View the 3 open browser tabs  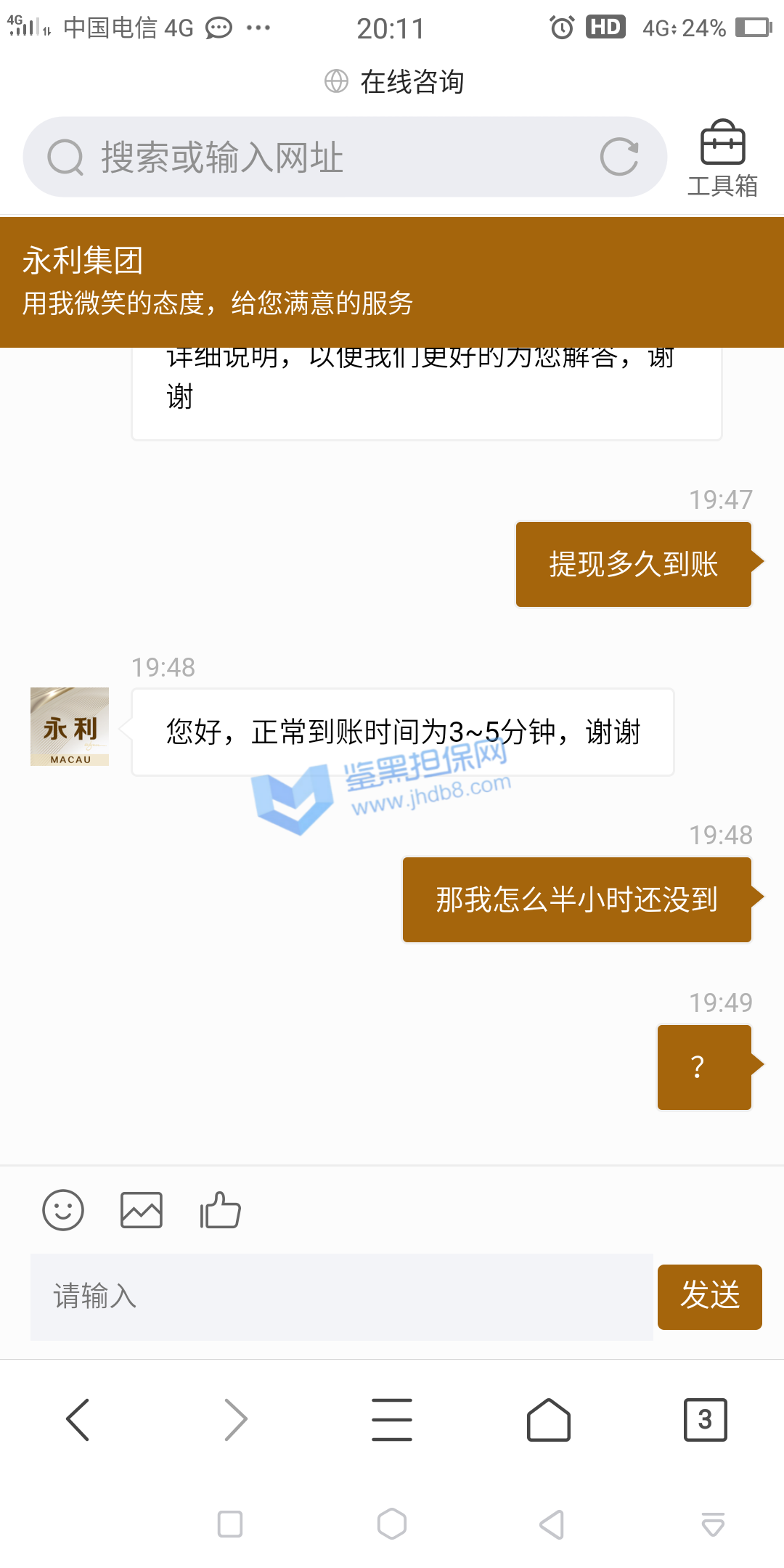coord(705,1419)
